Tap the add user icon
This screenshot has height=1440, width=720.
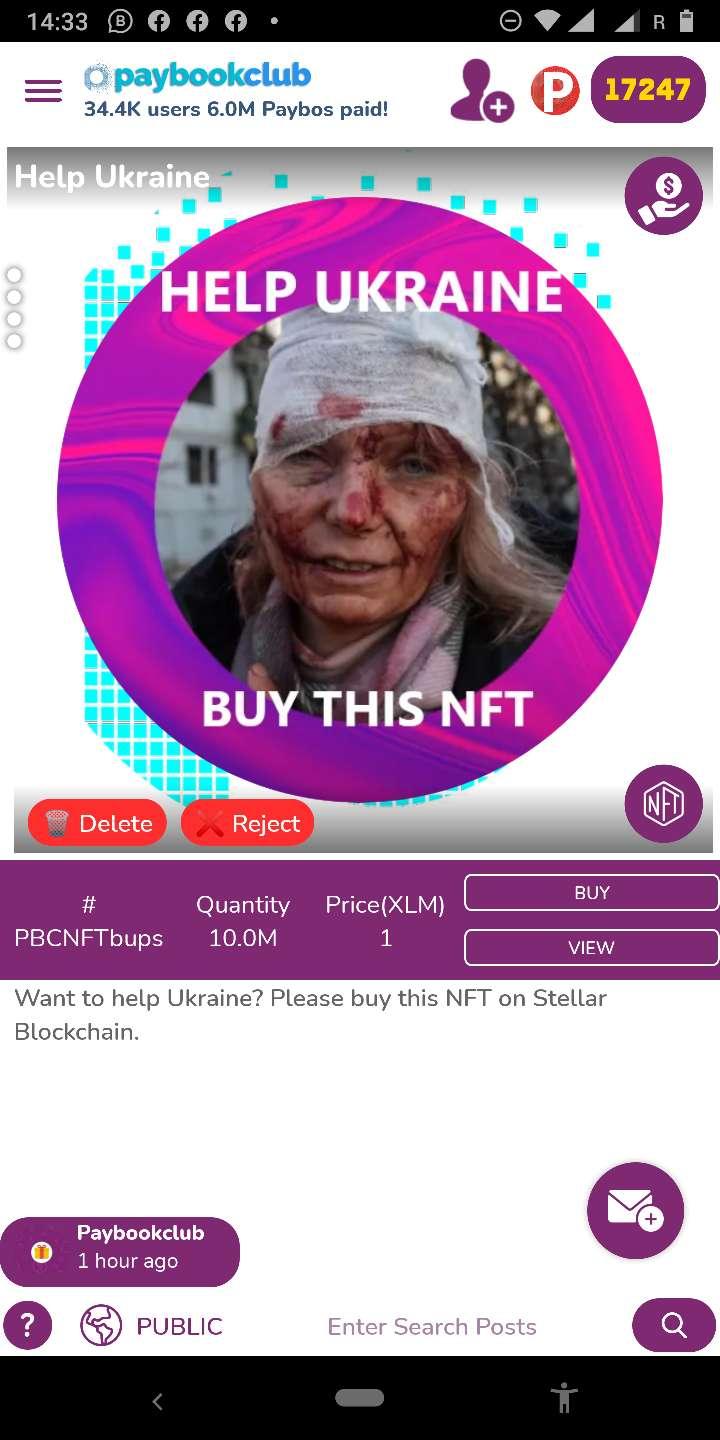pos(481,91)
